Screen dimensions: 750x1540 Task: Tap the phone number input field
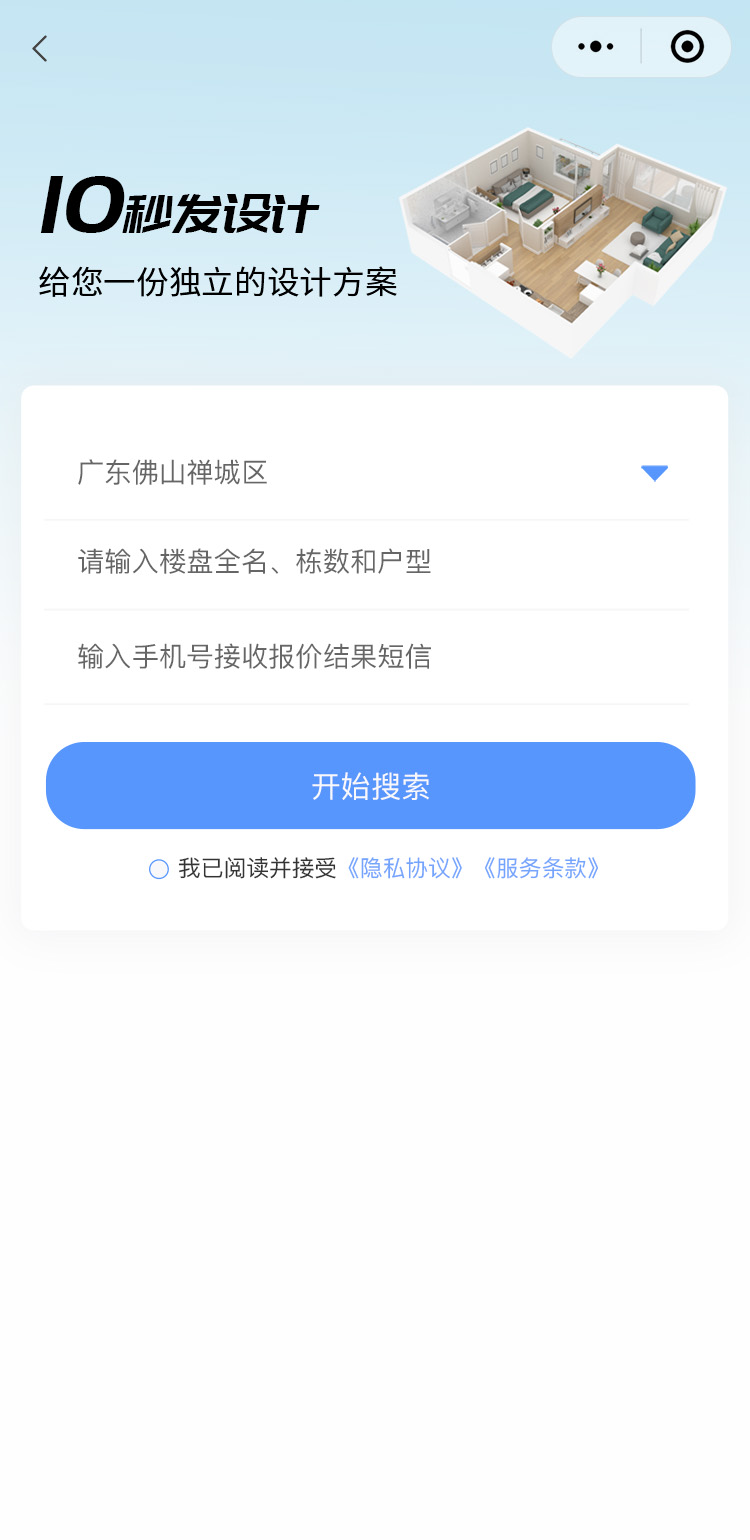coord(365,657)
